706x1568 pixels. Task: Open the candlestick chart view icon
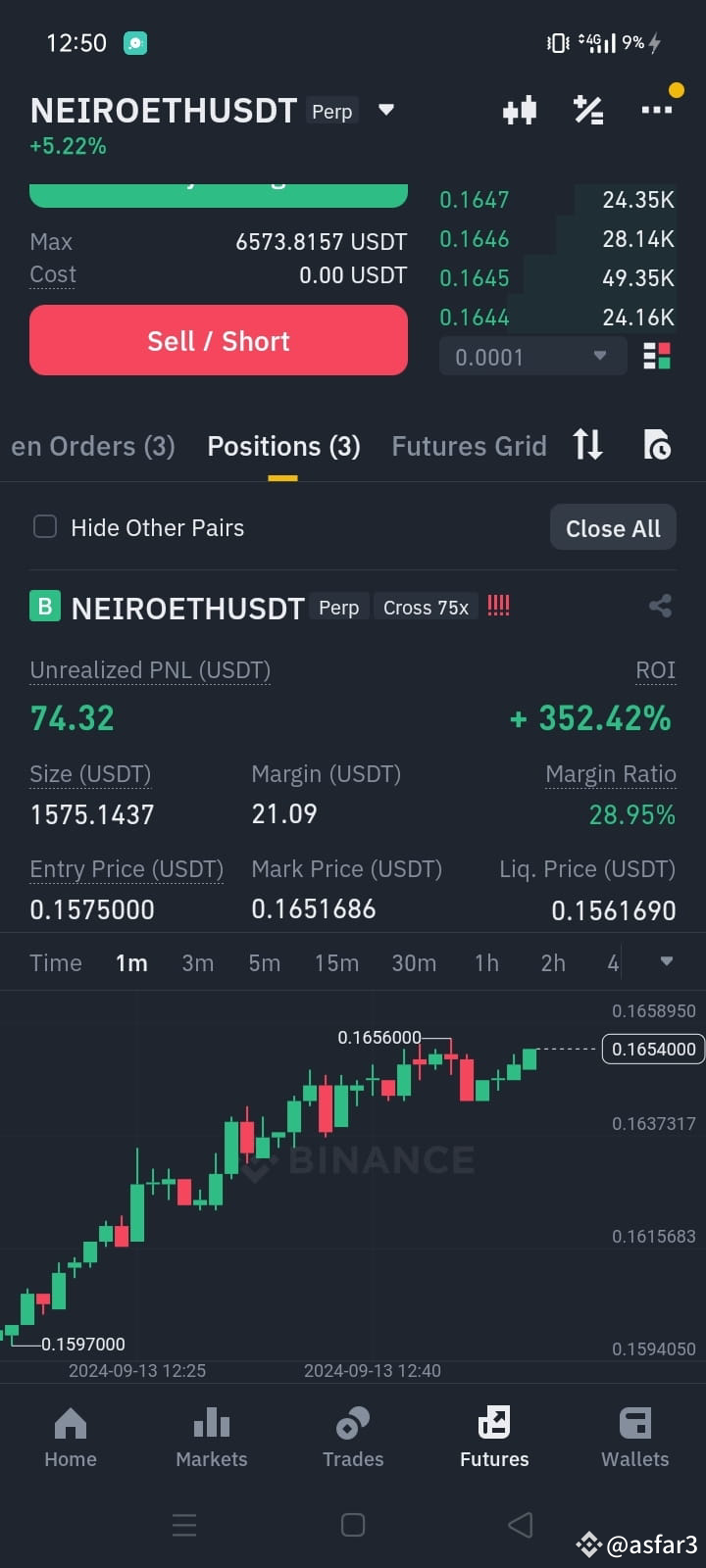pos(520,111)
